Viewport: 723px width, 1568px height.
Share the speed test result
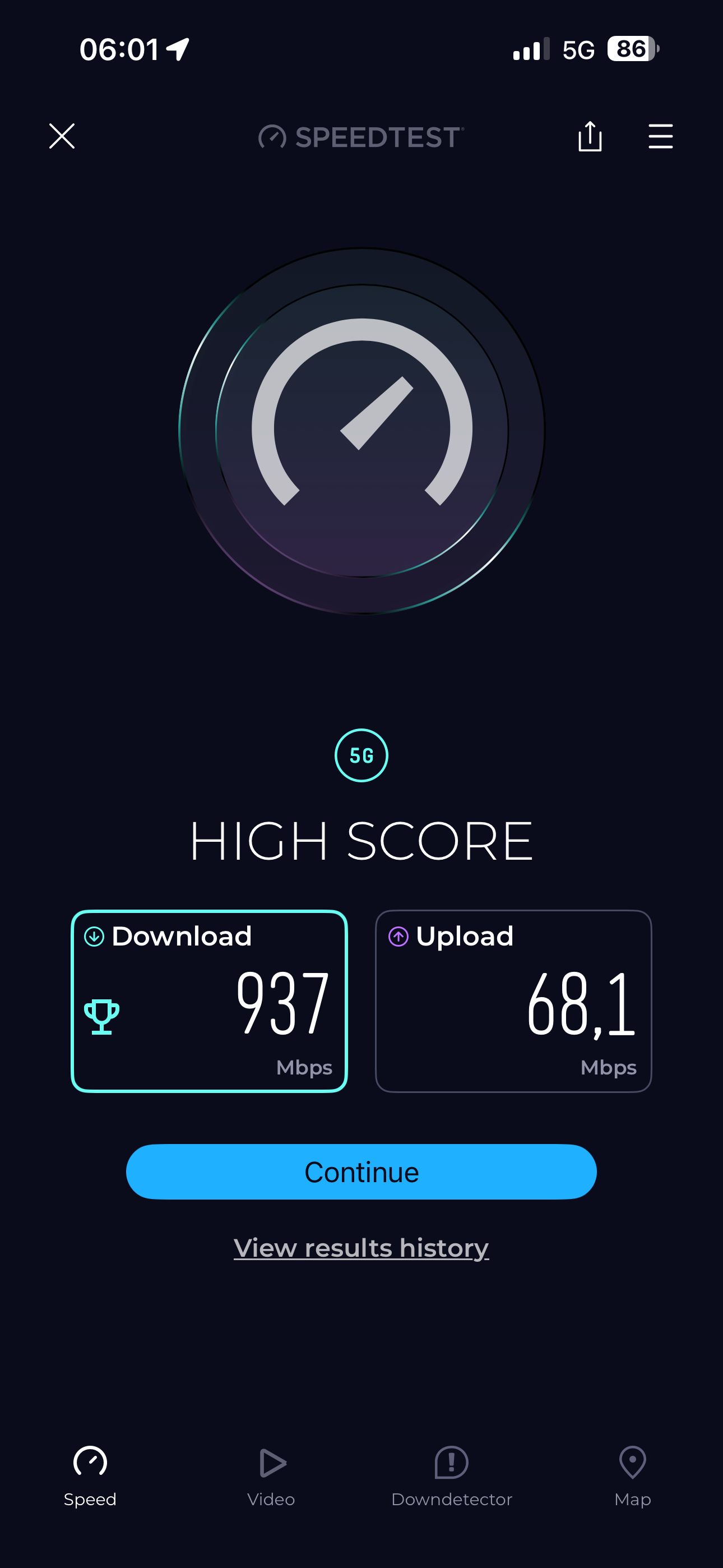coord(589,136)
